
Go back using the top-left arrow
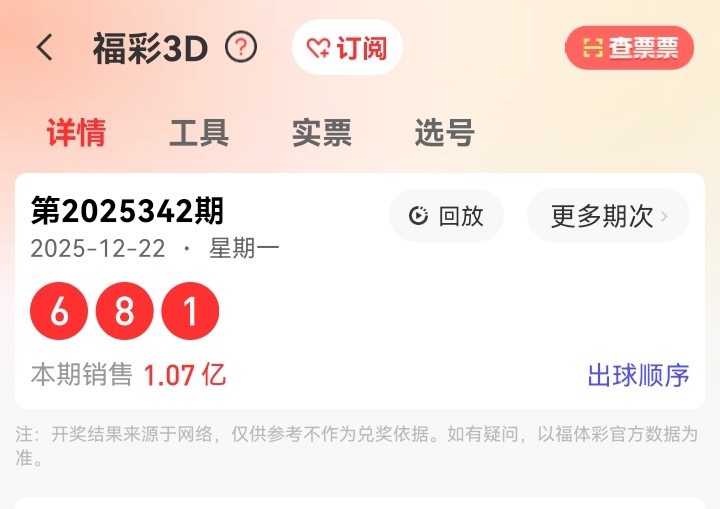(44, 48)
